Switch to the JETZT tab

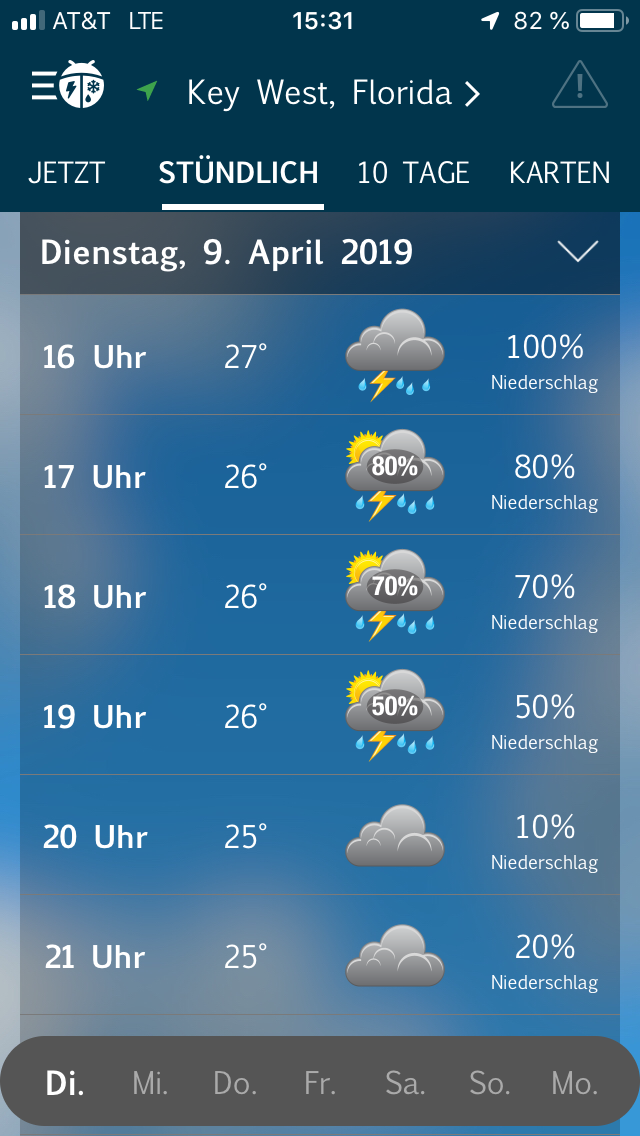click(67, 174)
